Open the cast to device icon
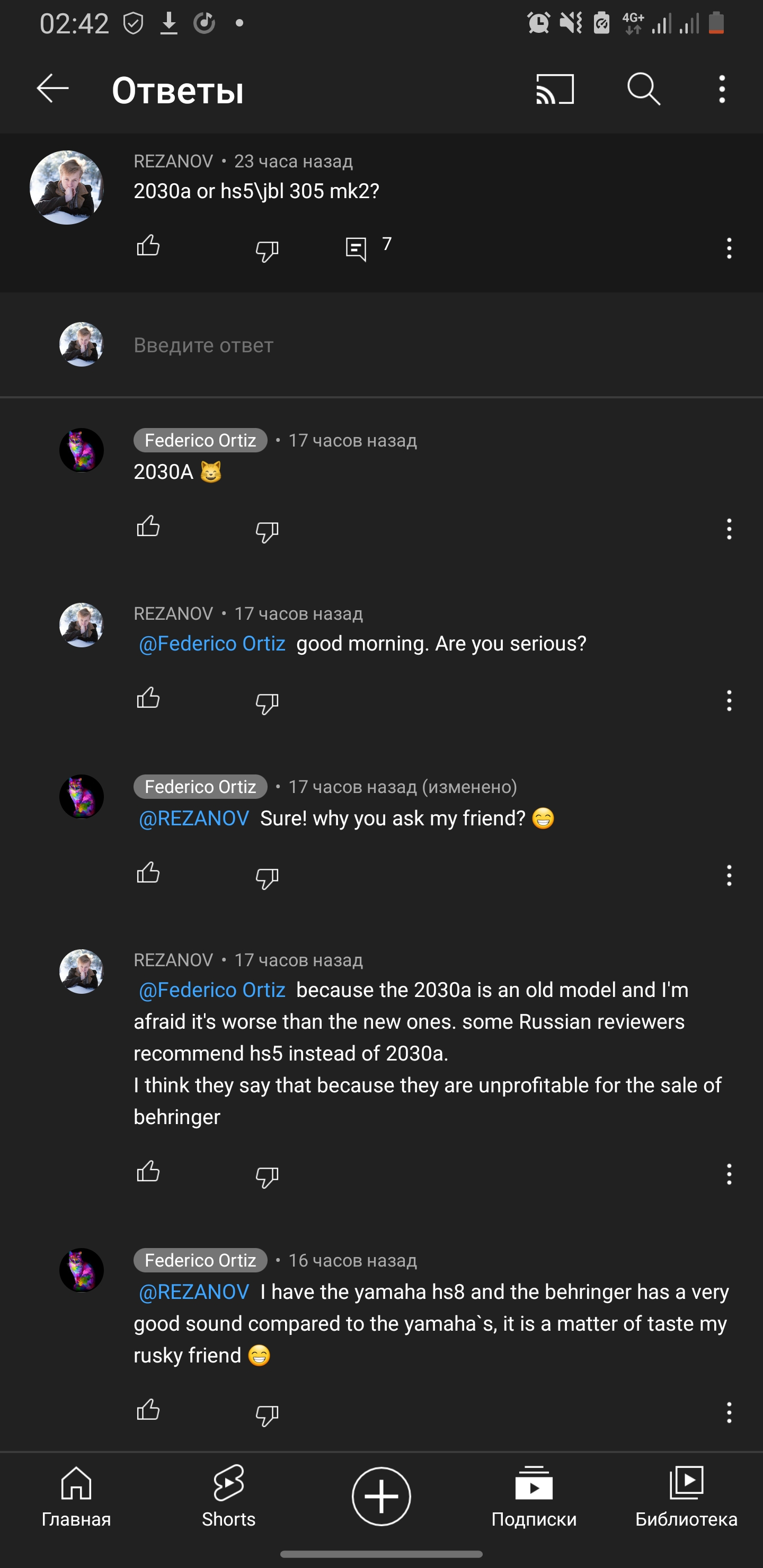763x1568 pixels. click(554, 90)
